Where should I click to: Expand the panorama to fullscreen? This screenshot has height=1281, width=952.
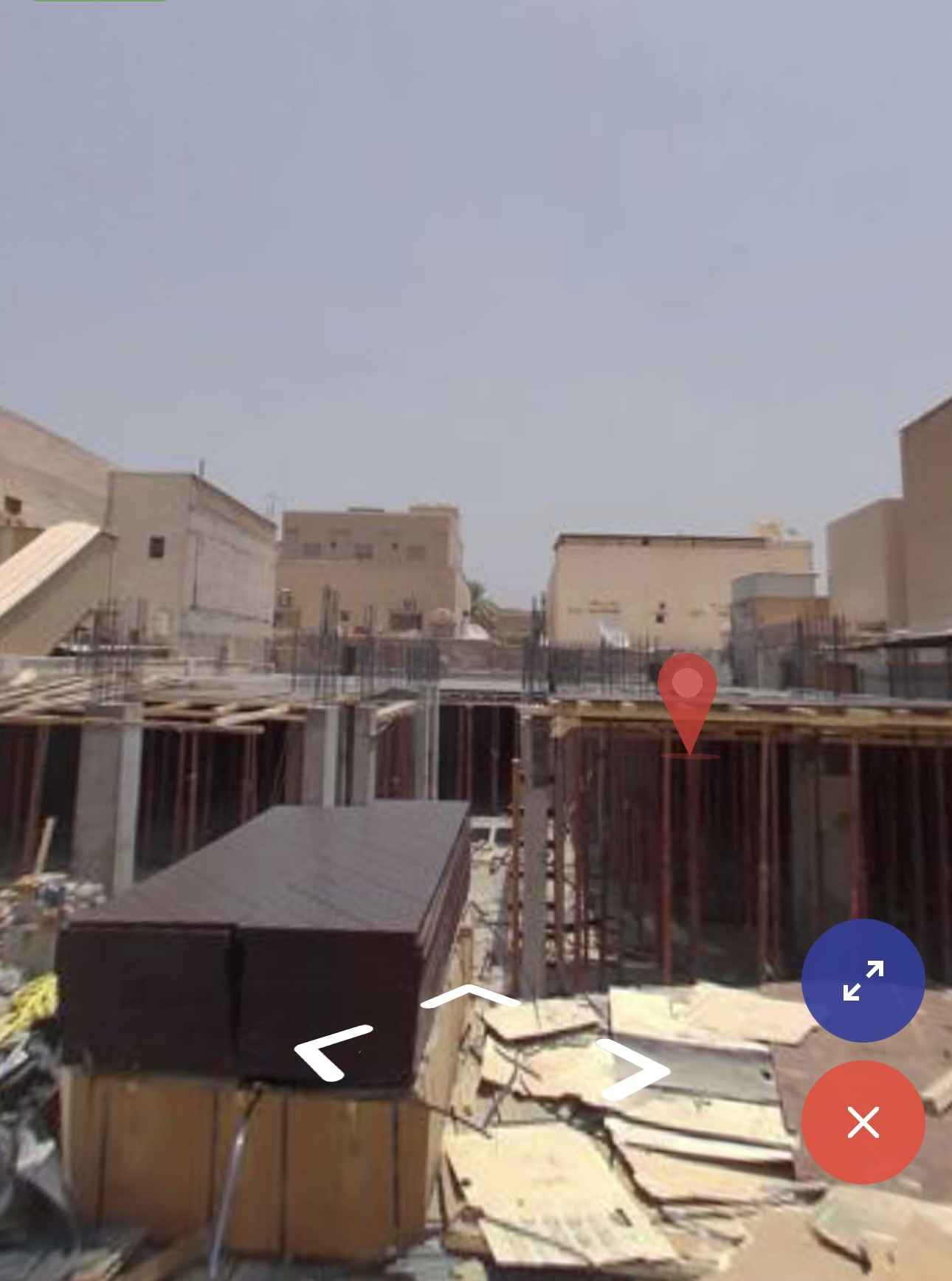click(x=863, y=980)
